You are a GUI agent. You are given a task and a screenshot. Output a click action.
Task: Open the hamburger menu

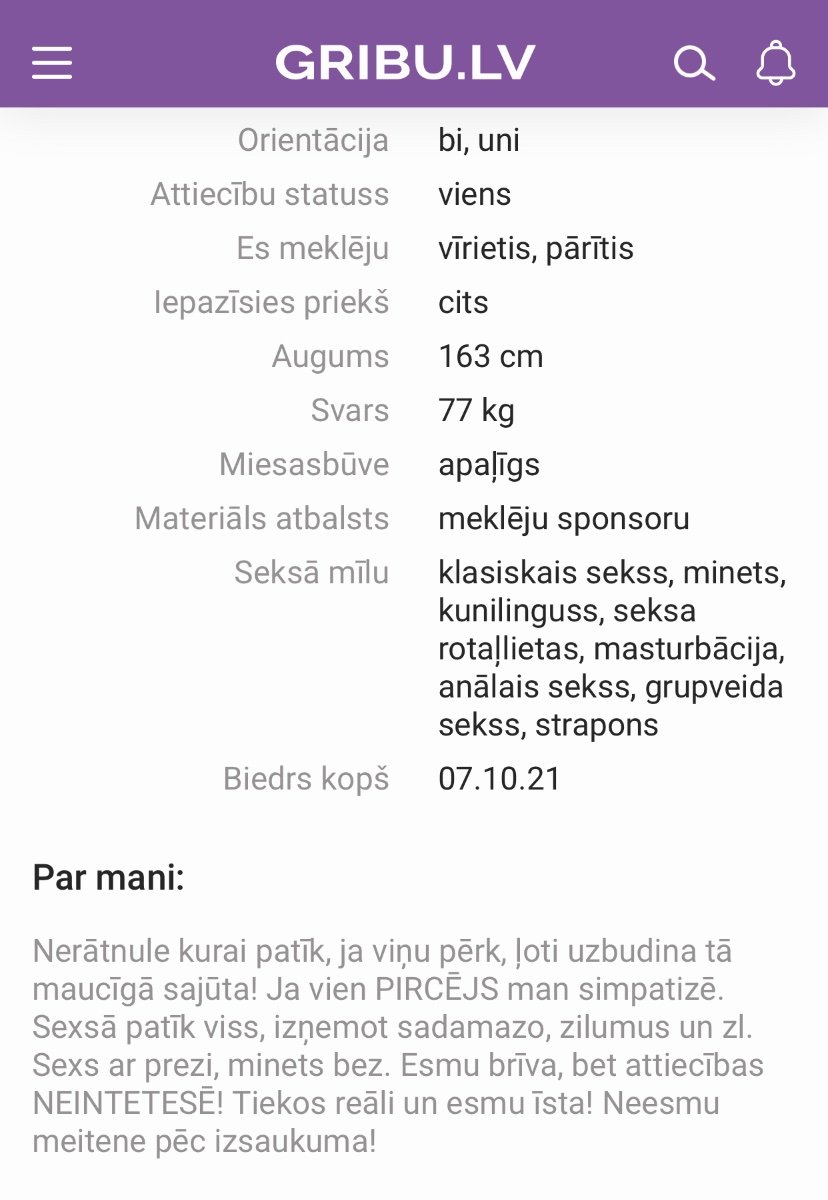pyautogui.click(x=52, y=63)
